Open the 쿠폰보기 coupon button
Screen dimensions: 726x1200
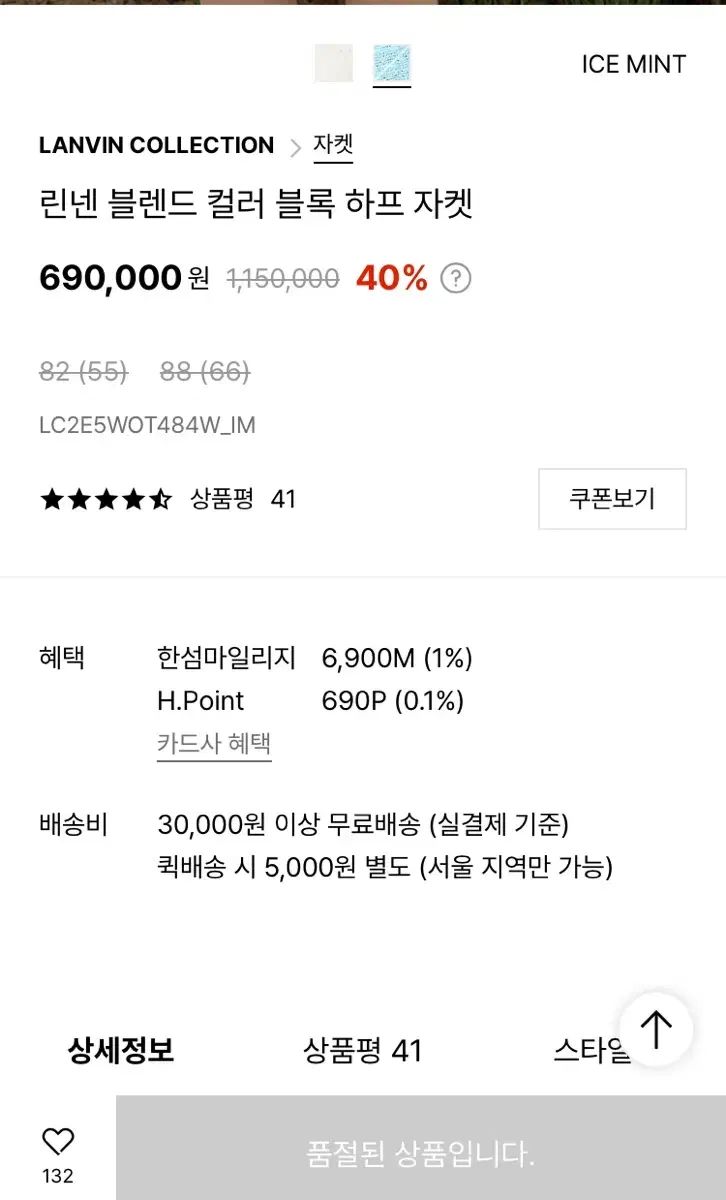point(612,499)
